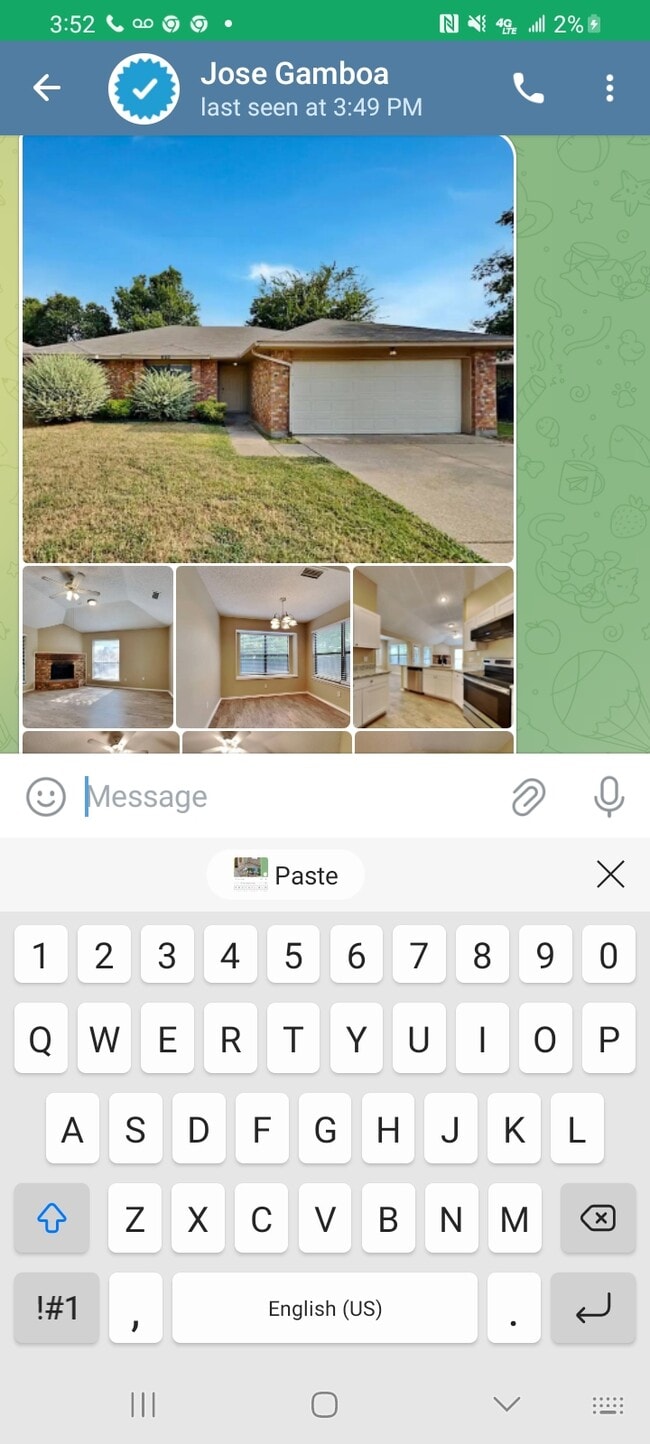Dismiss the clipboard paste suggestion
650x1444 pixels.
pos(610,875)
